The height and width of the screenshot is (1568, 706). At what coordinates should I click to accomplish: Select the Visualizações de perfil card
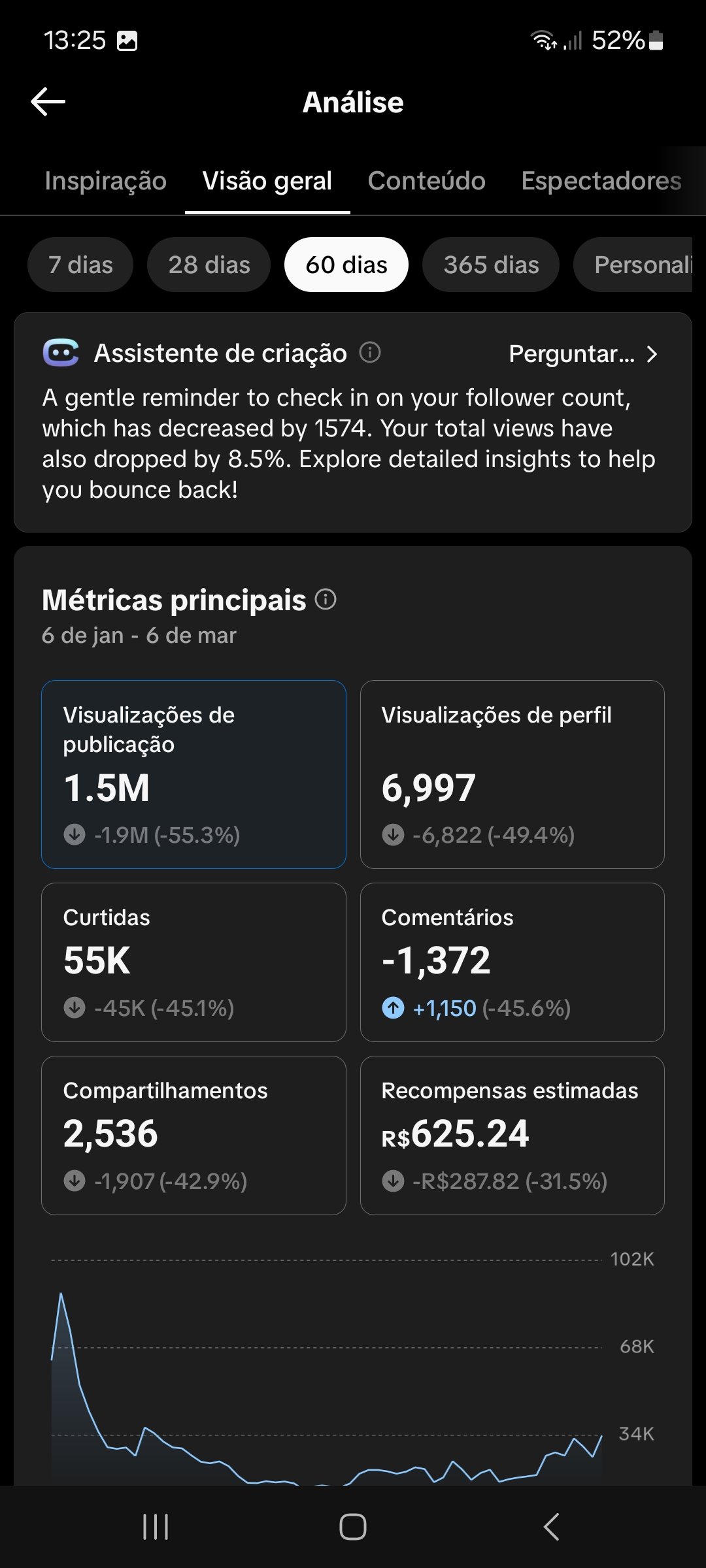[512, 774]
